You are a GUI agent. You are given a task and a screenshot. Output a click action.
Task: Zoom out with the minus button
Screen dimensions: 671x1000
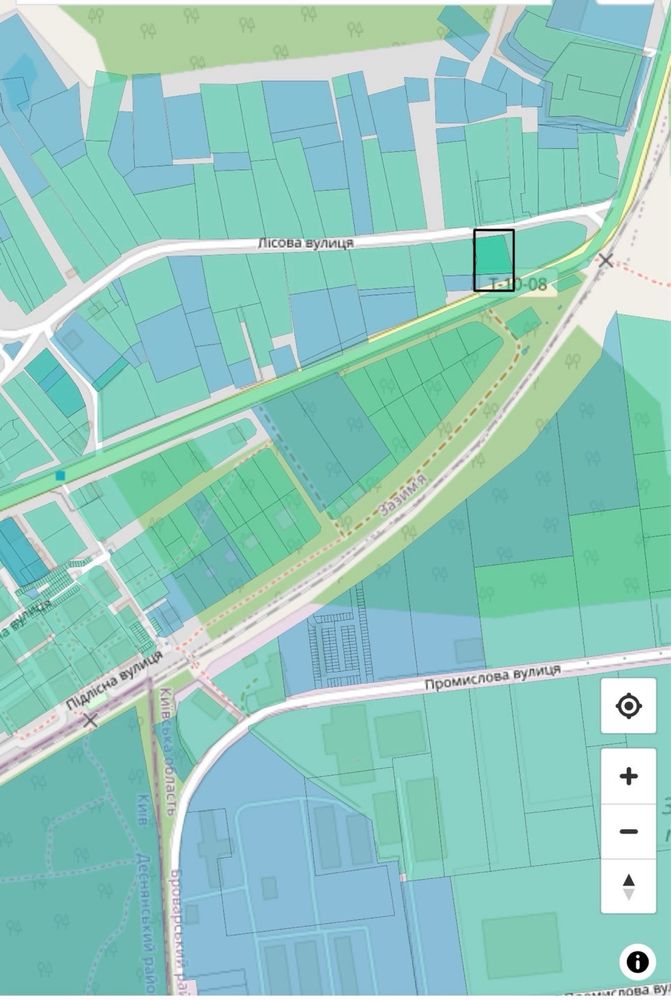tap(628, 831)
